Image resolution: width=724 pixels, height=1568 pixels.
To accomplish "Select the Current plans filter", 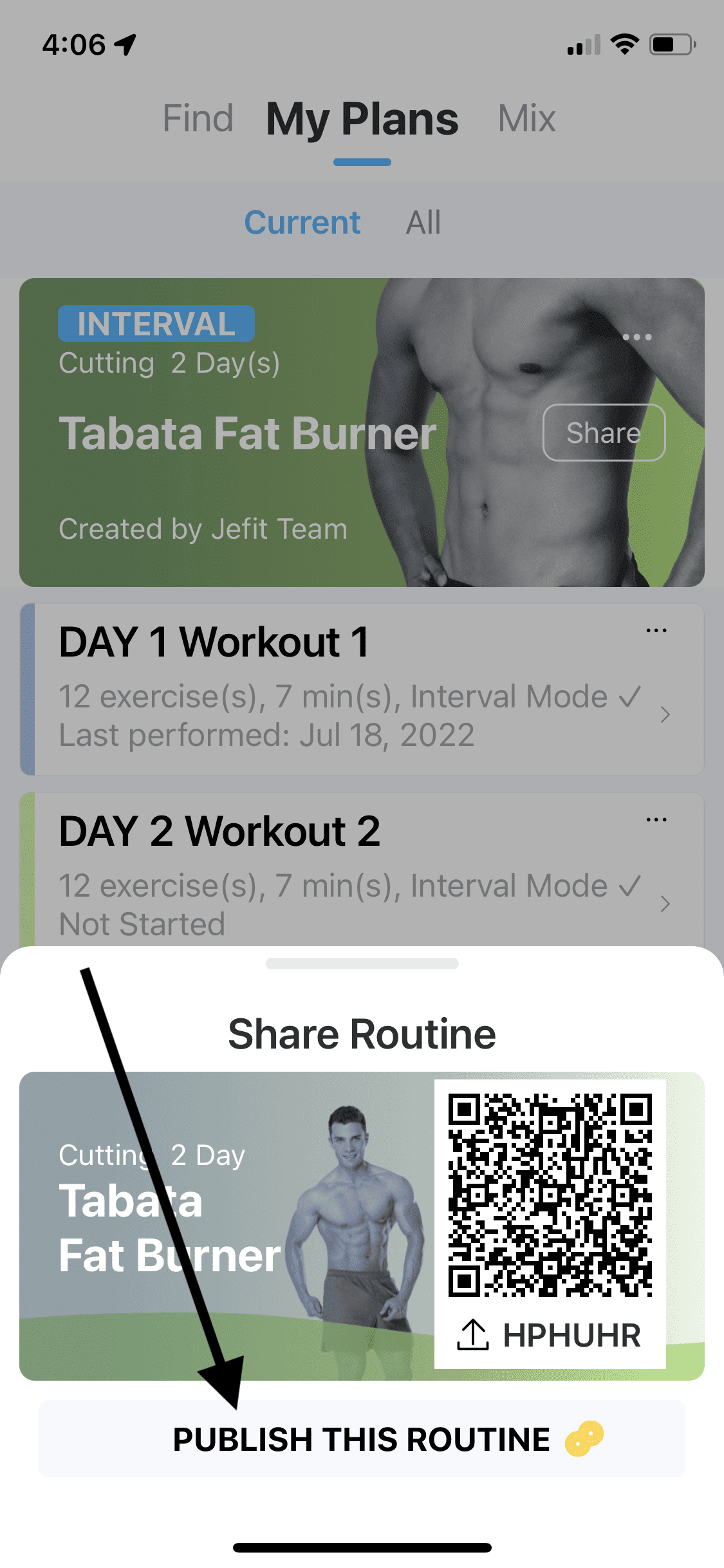I will point(302,223).
